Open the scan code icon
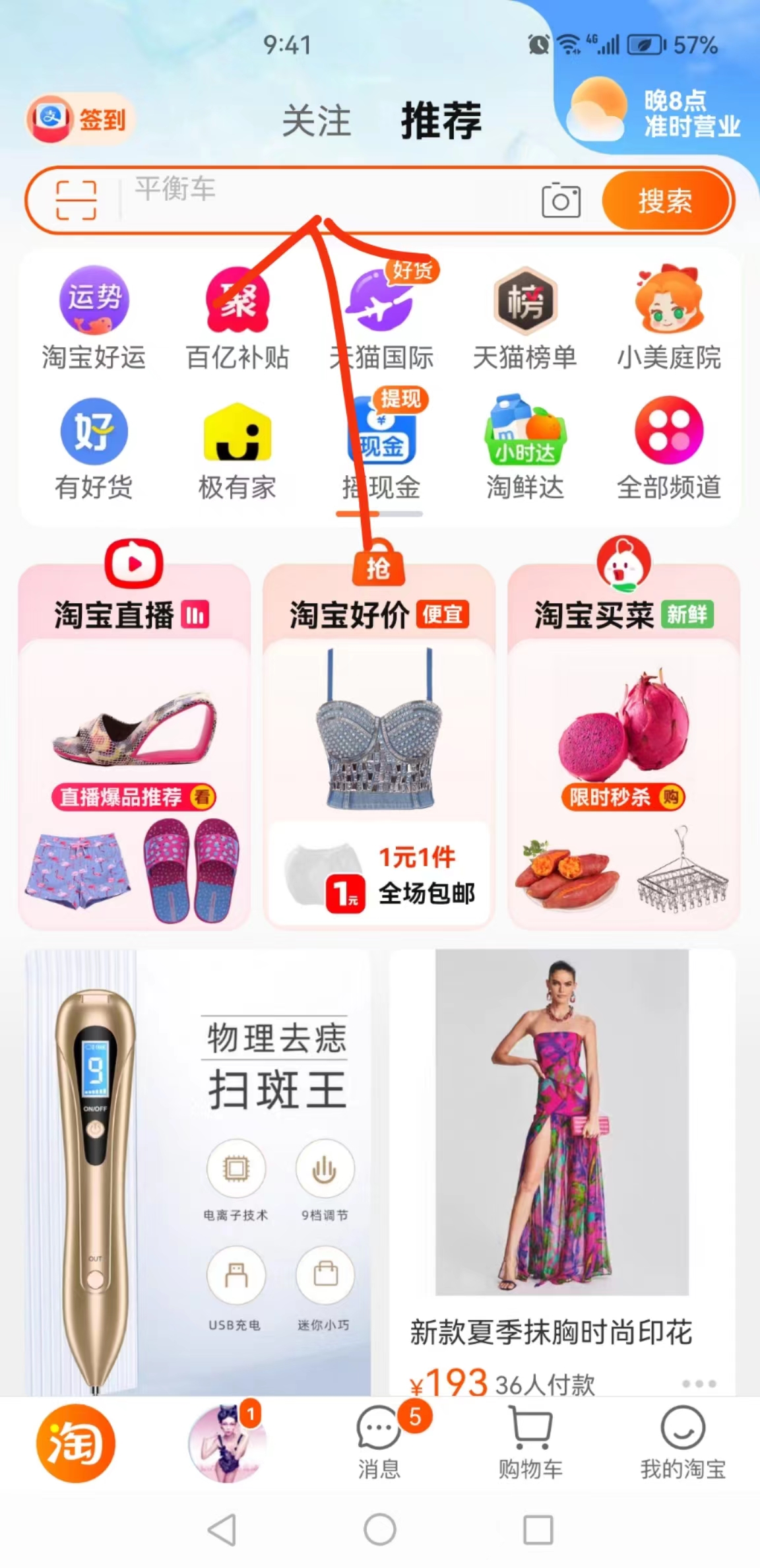The width and height of the screenshot is (760, 1568). [x=76, y=200]
